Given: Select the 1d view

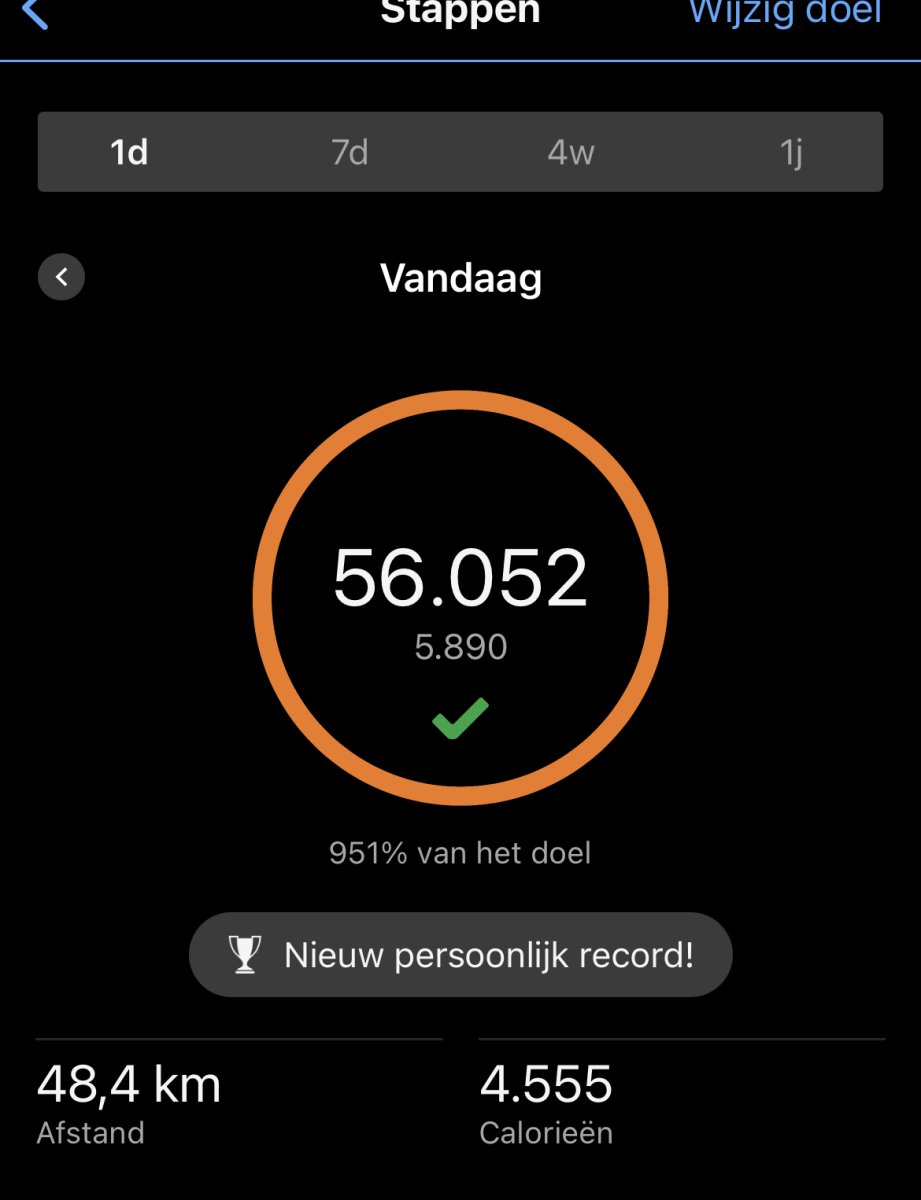Looking at the screenshot, I should coord(129,152).
